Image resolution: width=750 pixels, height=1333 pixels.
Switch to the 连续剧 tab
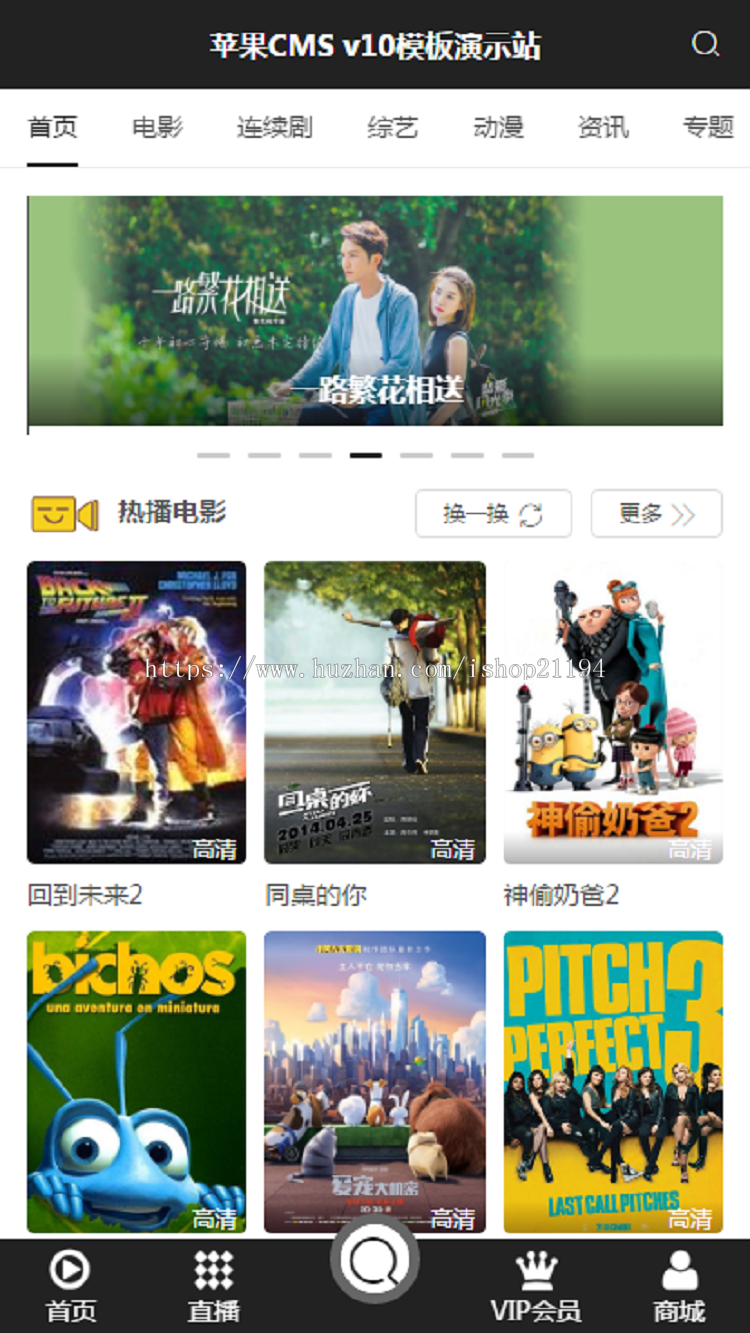point(275,128)
